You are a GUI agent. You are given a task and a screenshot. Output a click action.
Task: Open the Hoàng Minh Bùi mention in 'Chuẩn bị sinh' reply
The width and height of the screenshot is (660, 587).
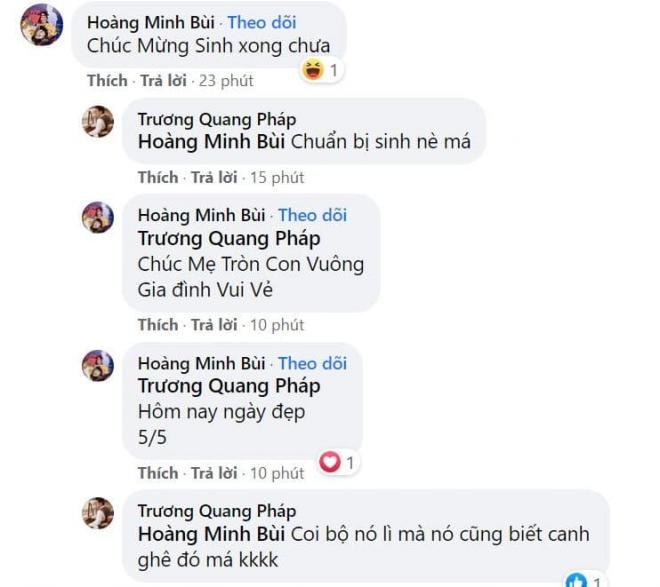(x=211, y=142)
